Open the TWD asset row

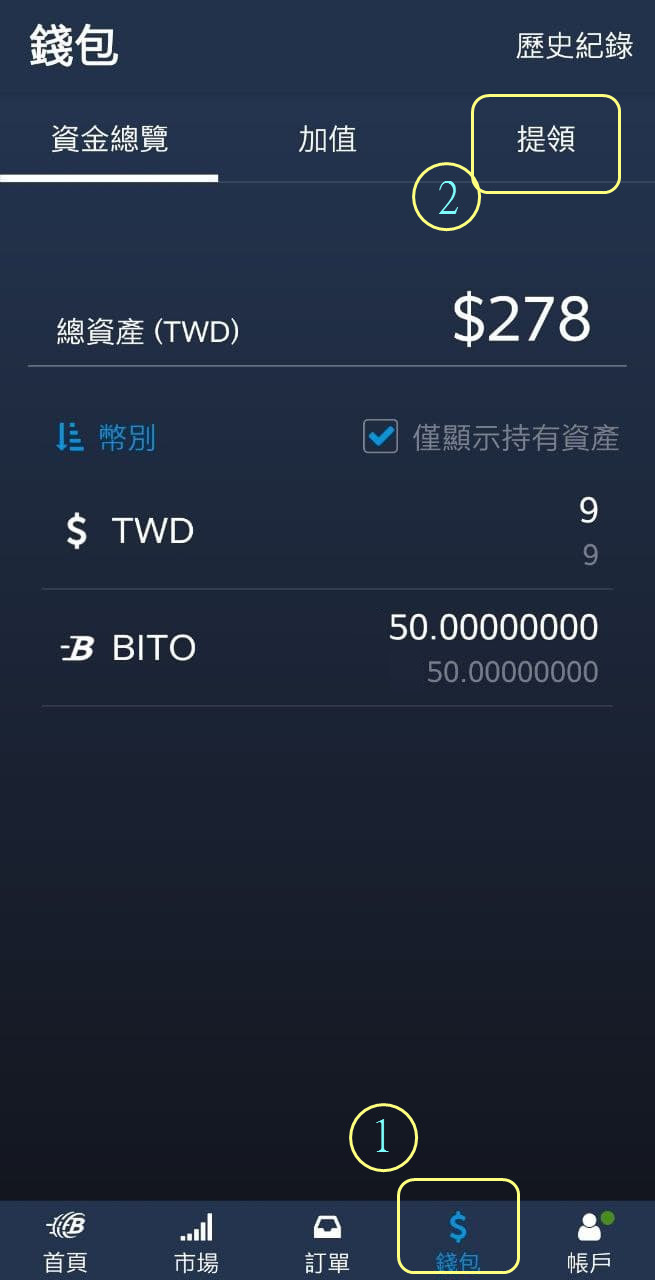pyautogui.click(x=327, y=531)
